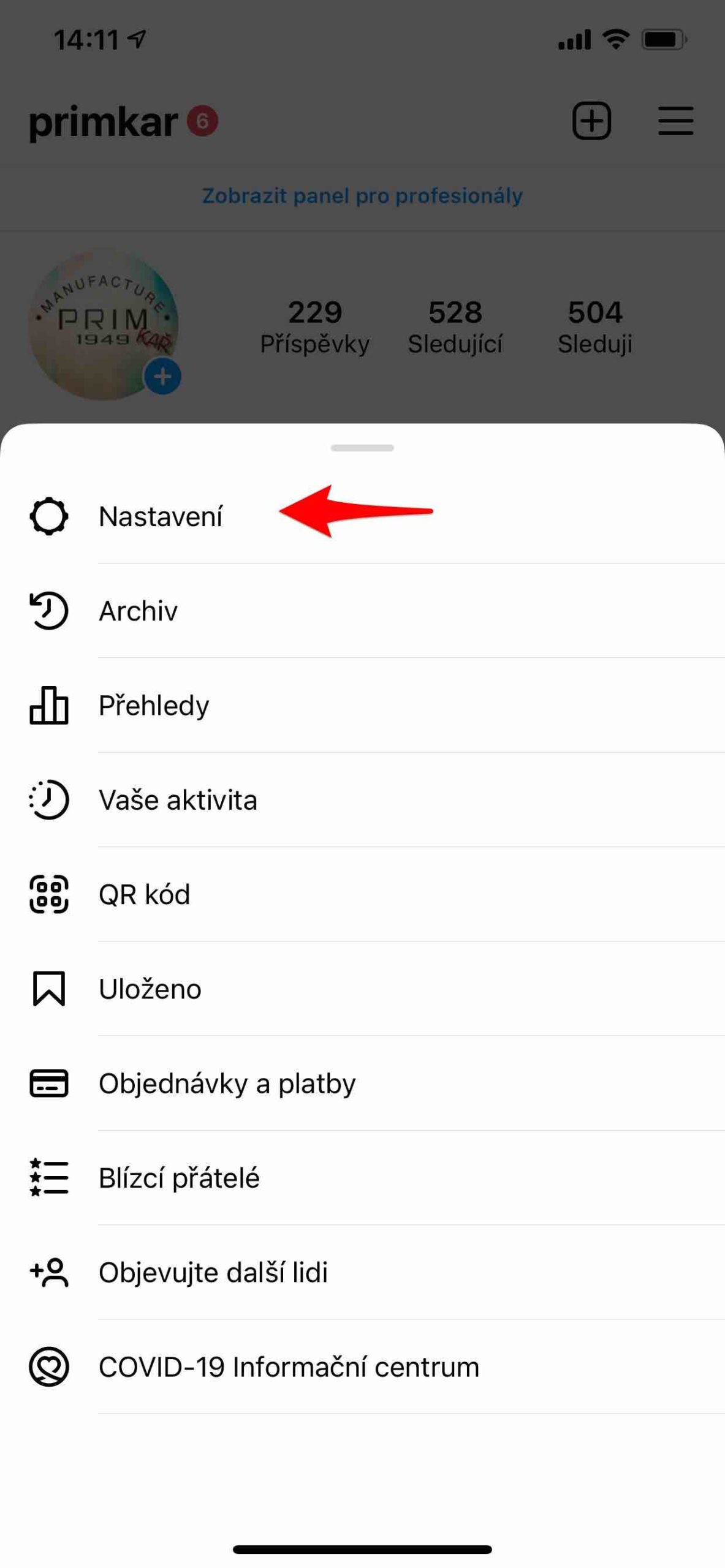This screenshot has height=1568, width=725.
Task: Click the Objevujte další lidi add-person icon
Action: click(49, 1272)
